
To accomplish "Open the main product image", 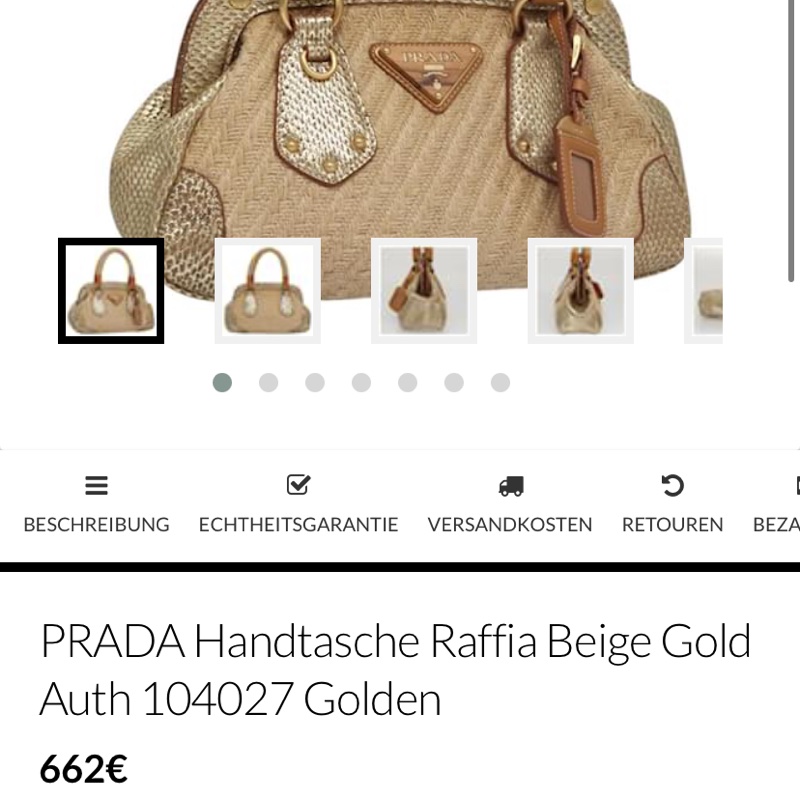I will click(400, 120).
